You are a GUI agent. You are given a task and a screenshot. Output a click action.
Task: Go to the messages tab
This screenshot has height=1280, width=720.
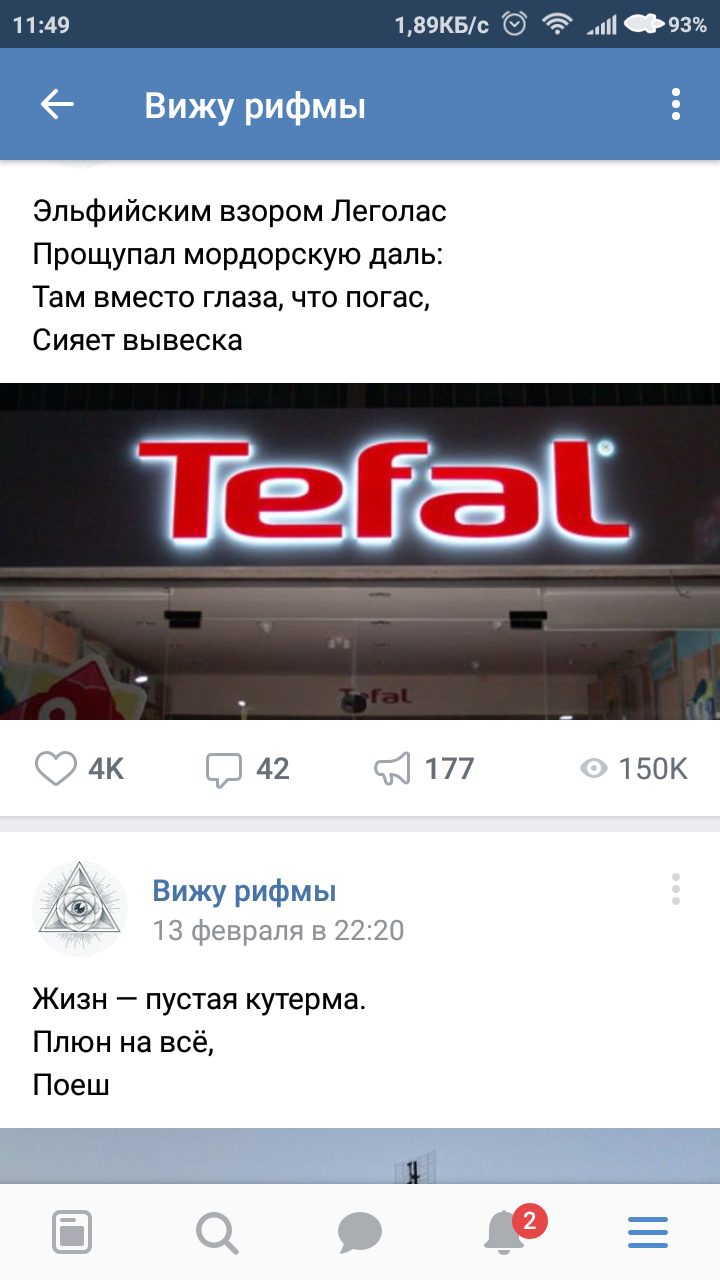[360, 1232]
